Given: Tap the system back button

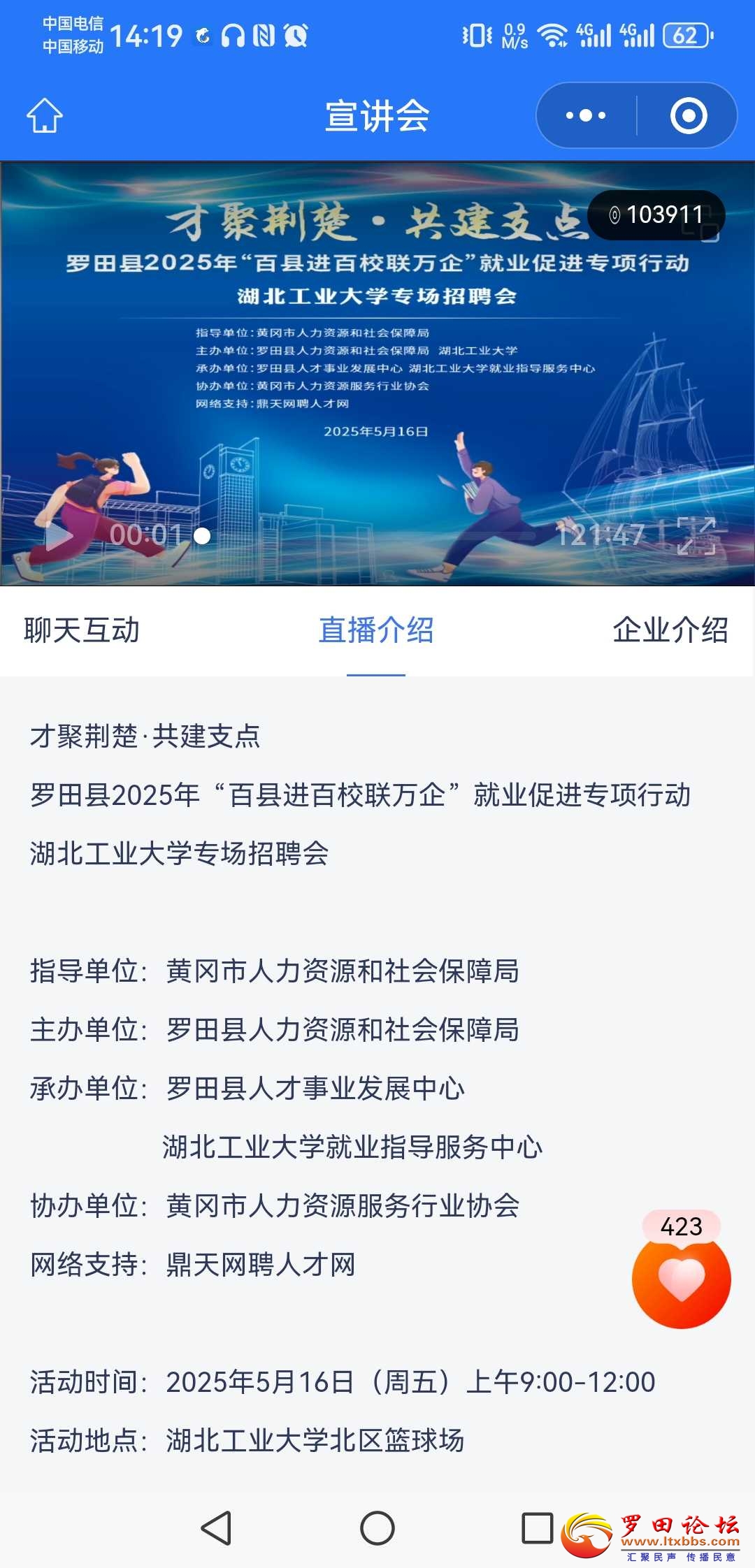Looking at the screenshot, I should click(x=217, y=1527).
